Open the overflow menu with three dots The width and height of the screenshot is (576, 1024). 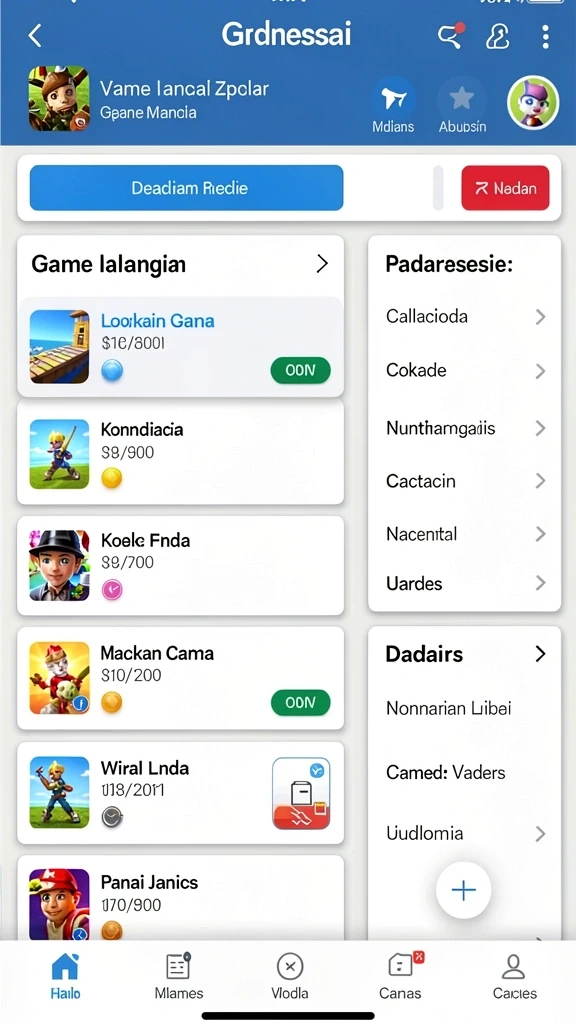[x=545, y=37]
